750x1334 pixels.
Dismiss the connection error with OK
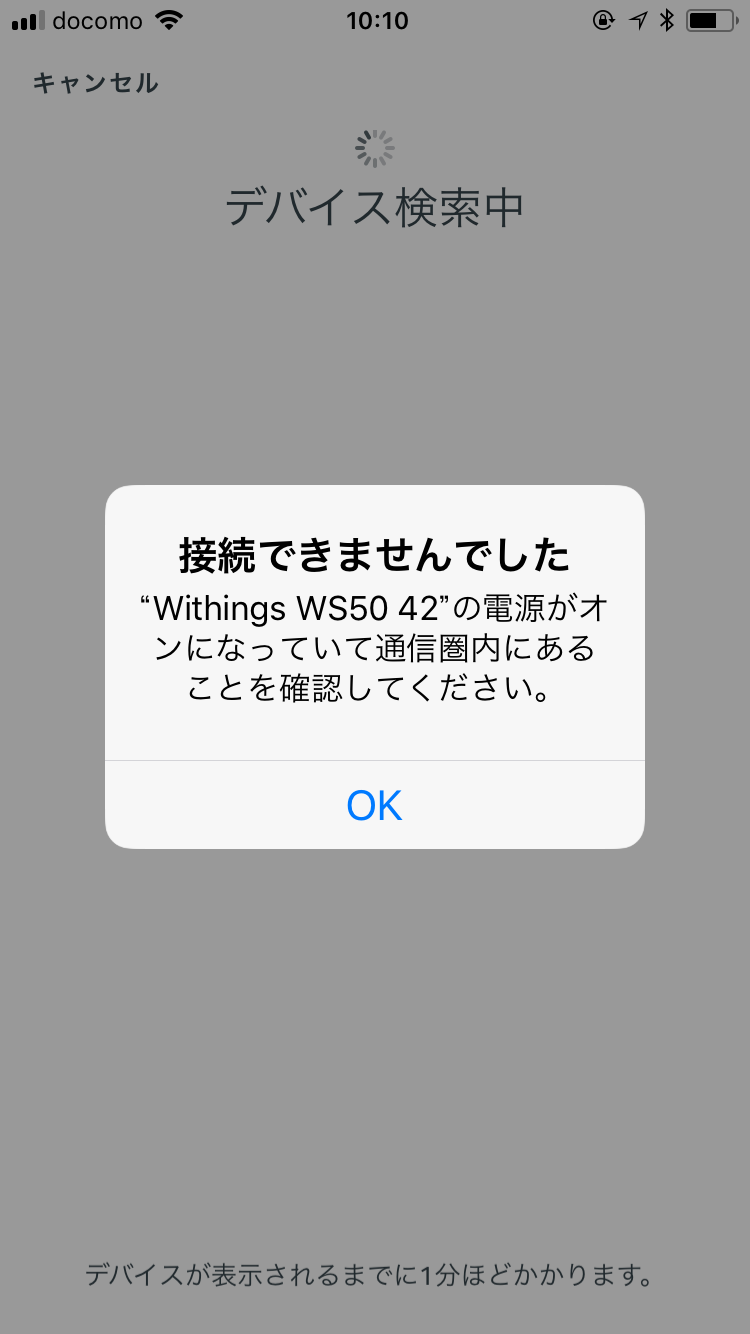click(375, 805)
